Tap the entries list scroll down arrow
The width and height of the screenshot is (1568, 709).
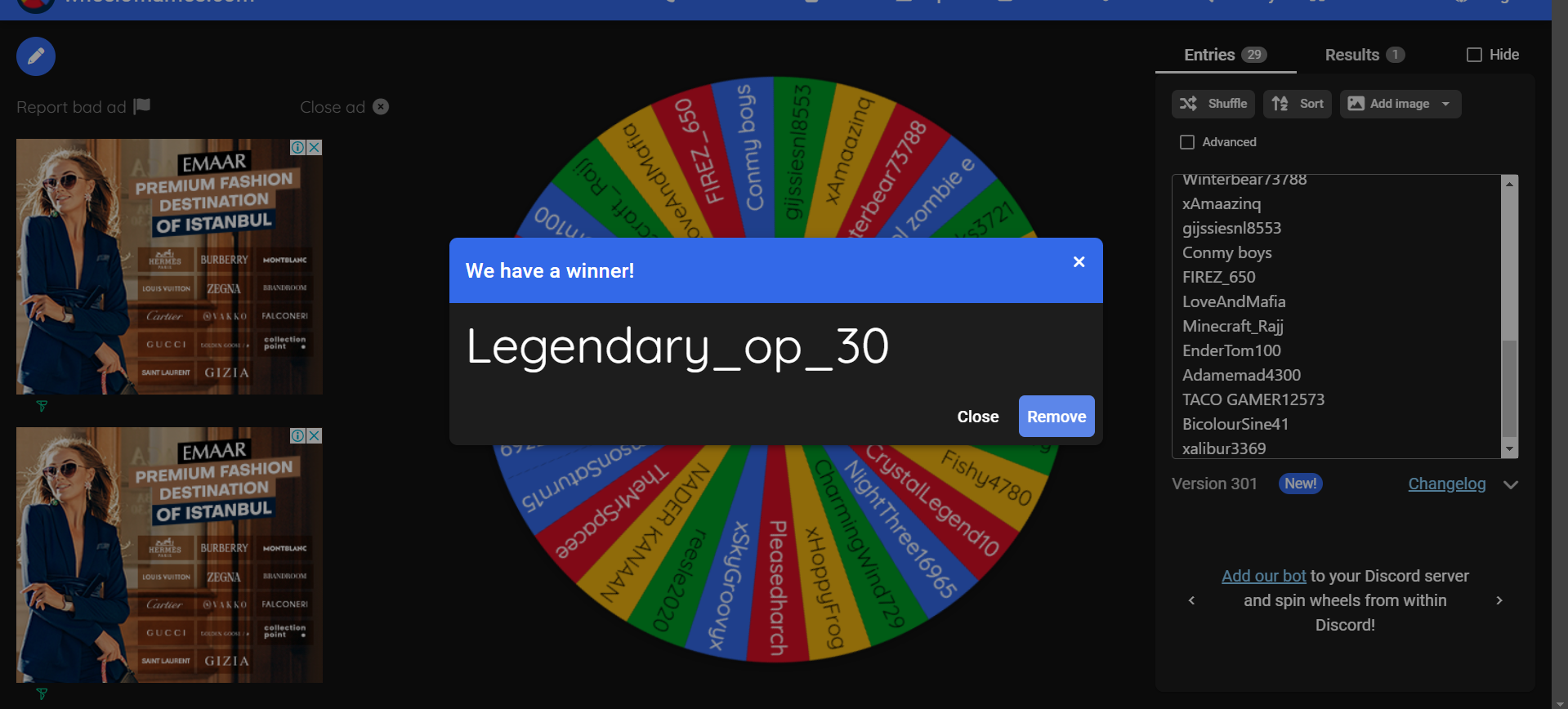tap(1510, 448)
